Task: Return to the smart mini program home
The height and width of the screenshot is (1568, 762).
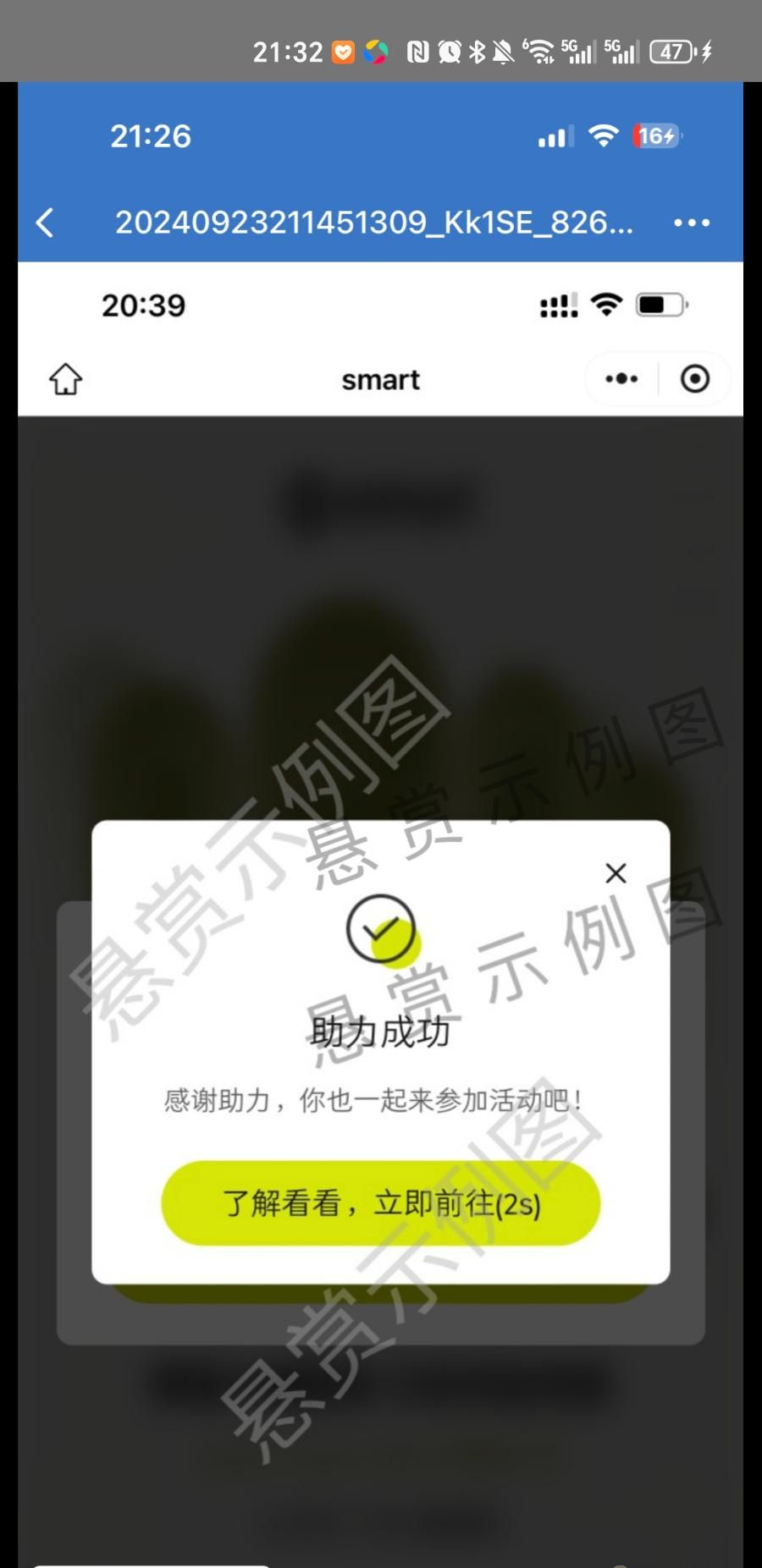Action: tap(65, 379)
